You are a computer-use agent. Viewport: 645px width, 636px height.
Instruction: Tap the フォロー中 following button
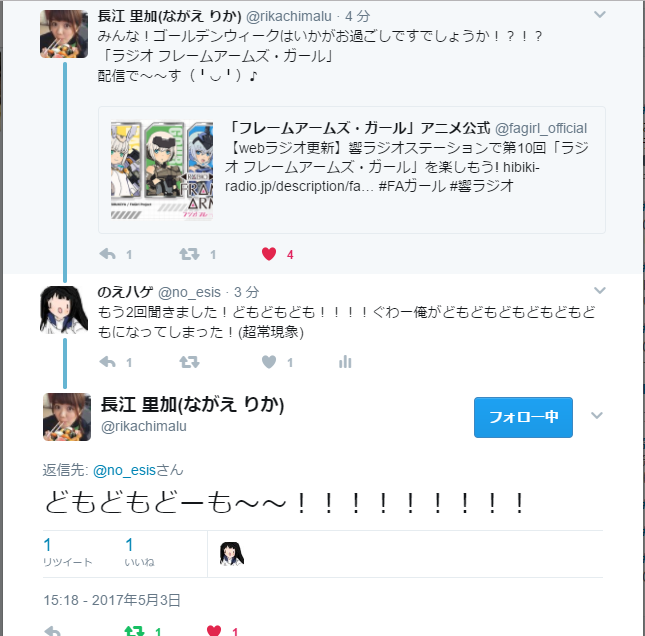coord(523,417)
